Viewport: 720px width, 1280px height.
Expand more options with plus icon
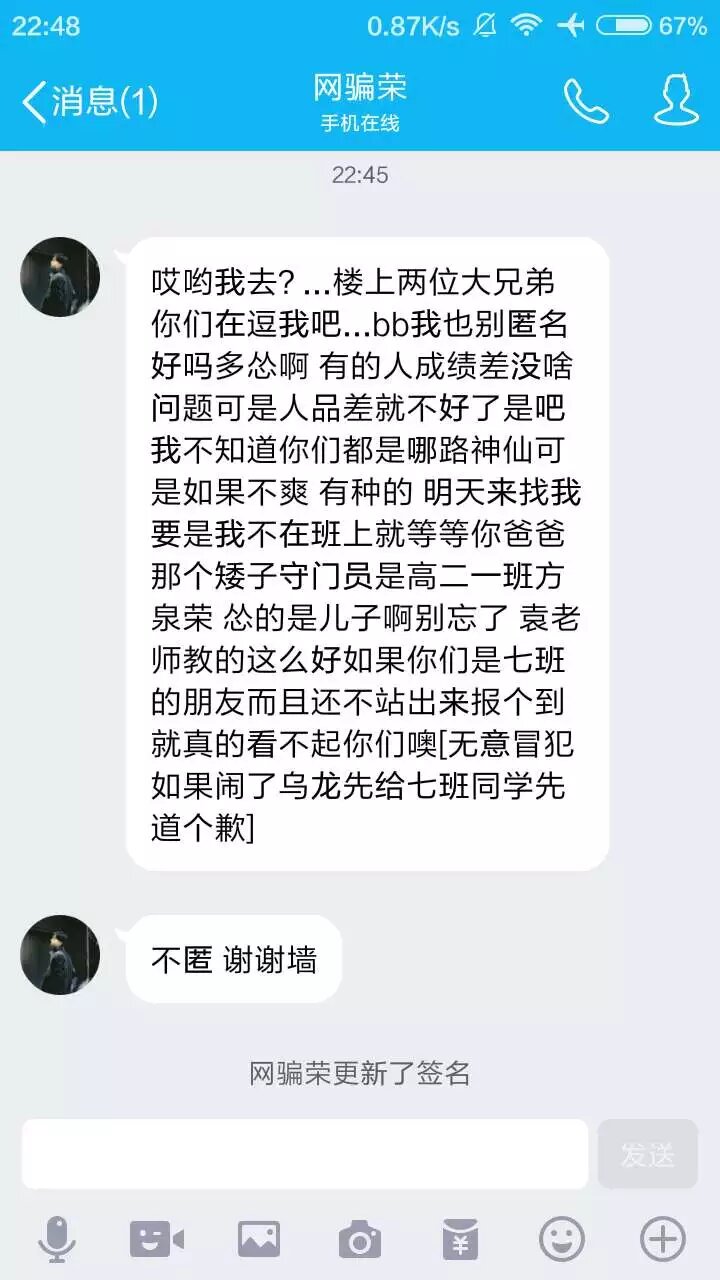tap(662, 1240)
